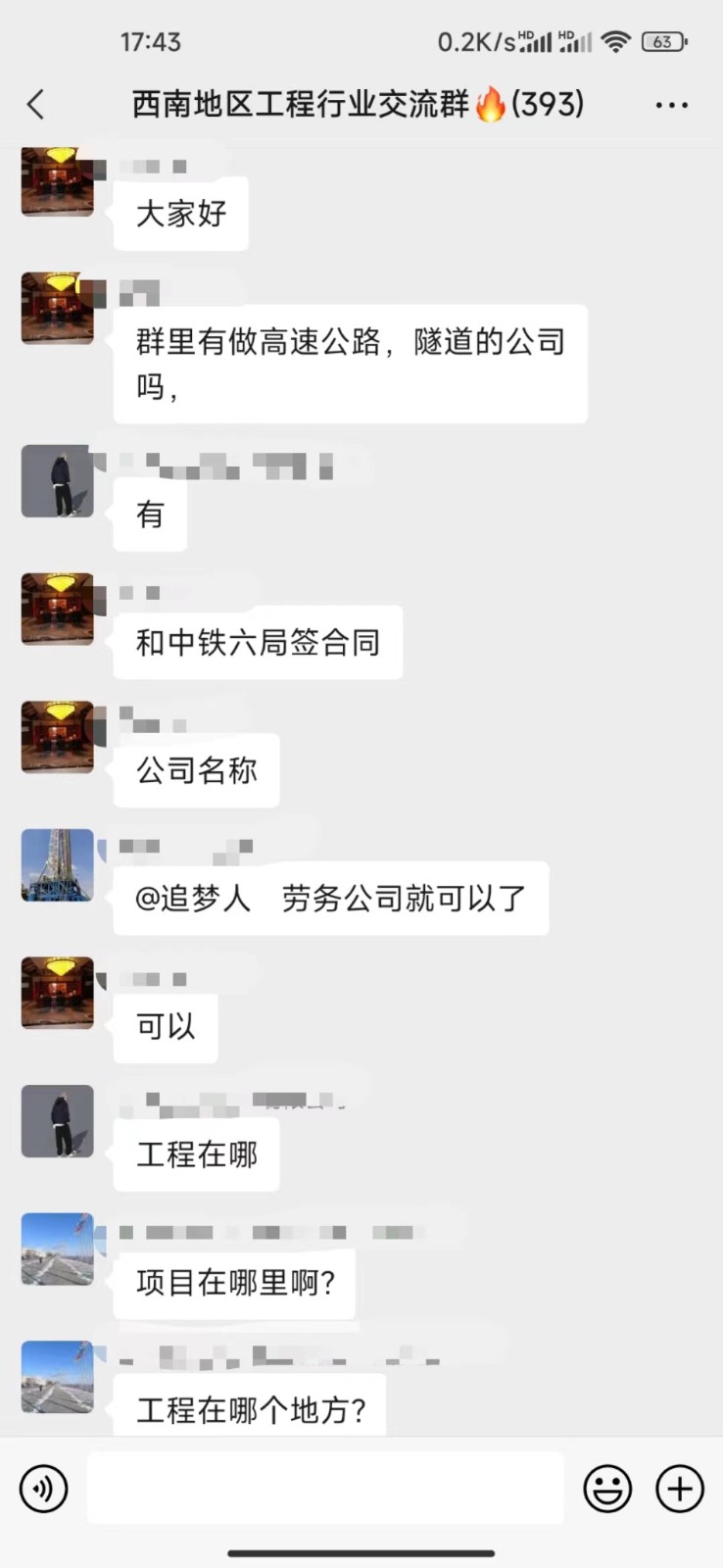
Task: Open the group settings via the three-dot icon
Action: point(671,104)
